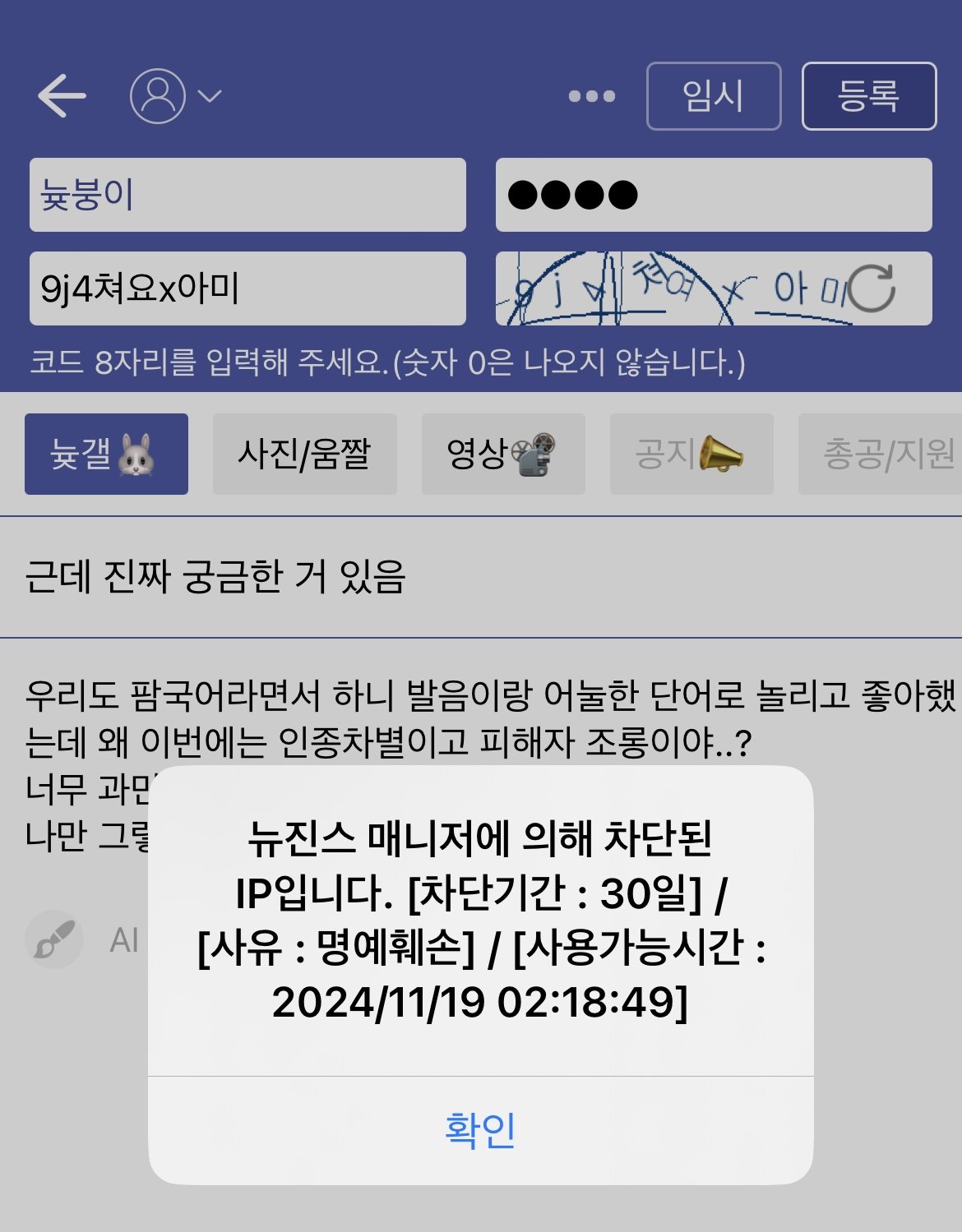Open the profile account dropdown
This screenshot has height=1232, width=962.
174,96
